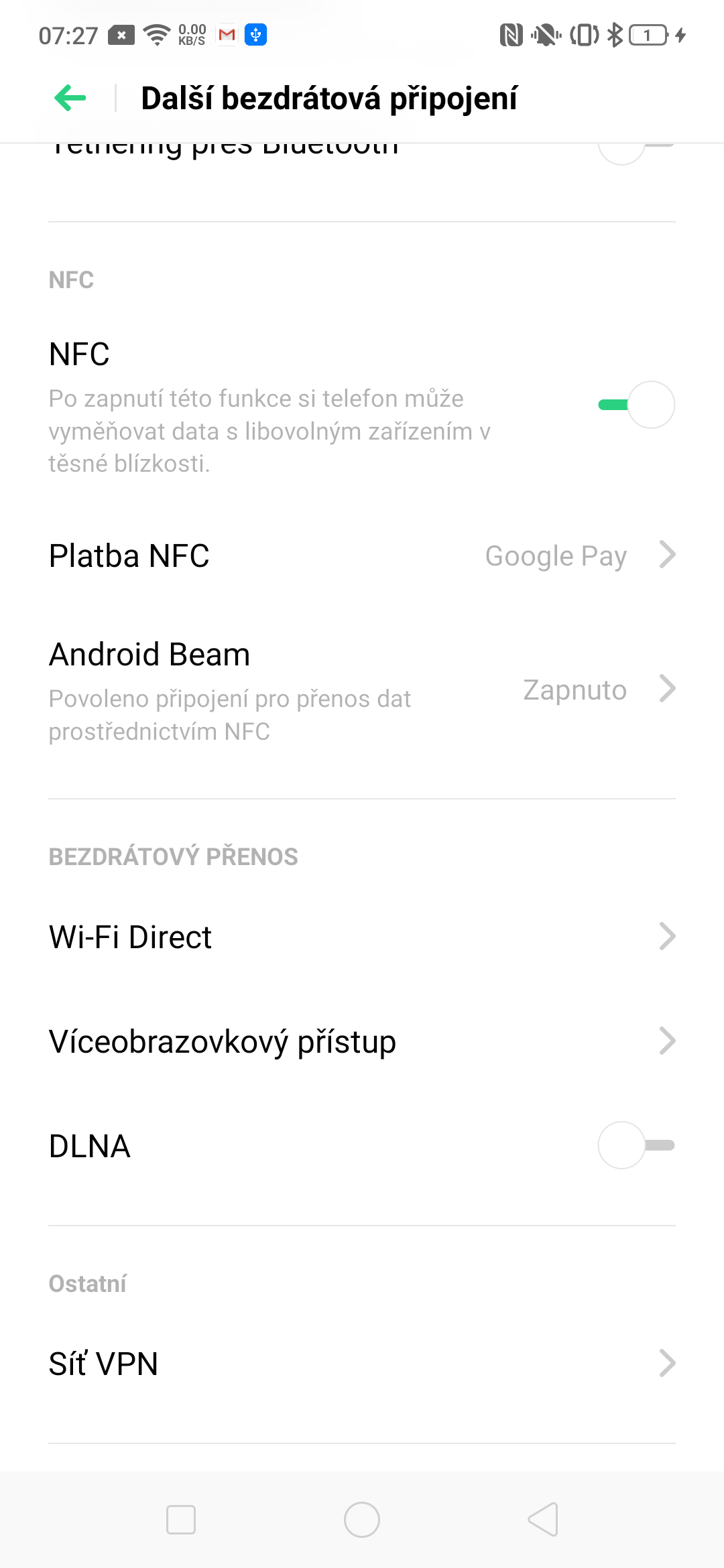Open recent apps from navigation bar
The image size is (724, 1568).
point(181,1520)
